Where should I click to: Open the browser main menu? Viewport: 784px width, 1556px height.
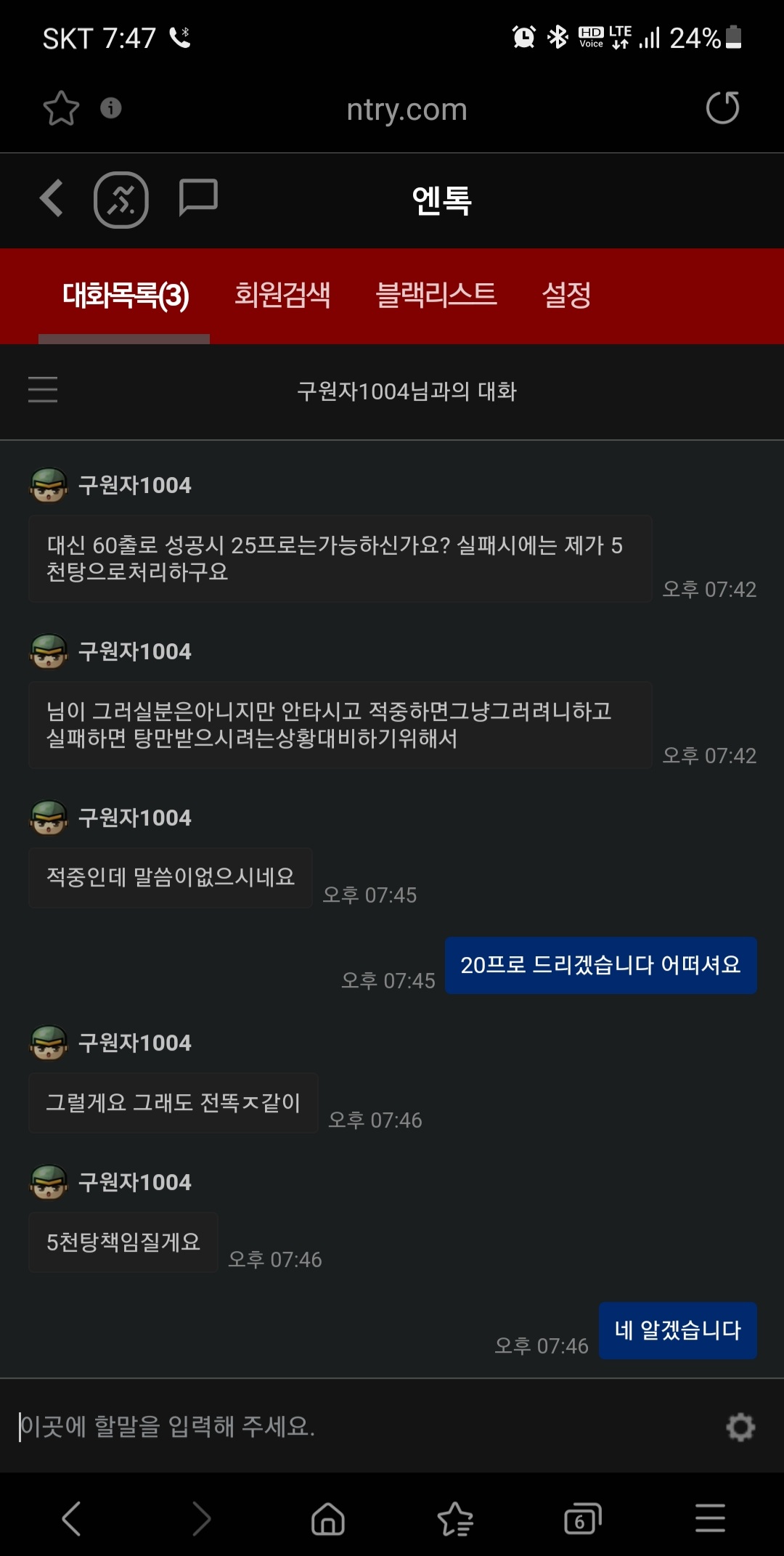[x=710, y=1518]
